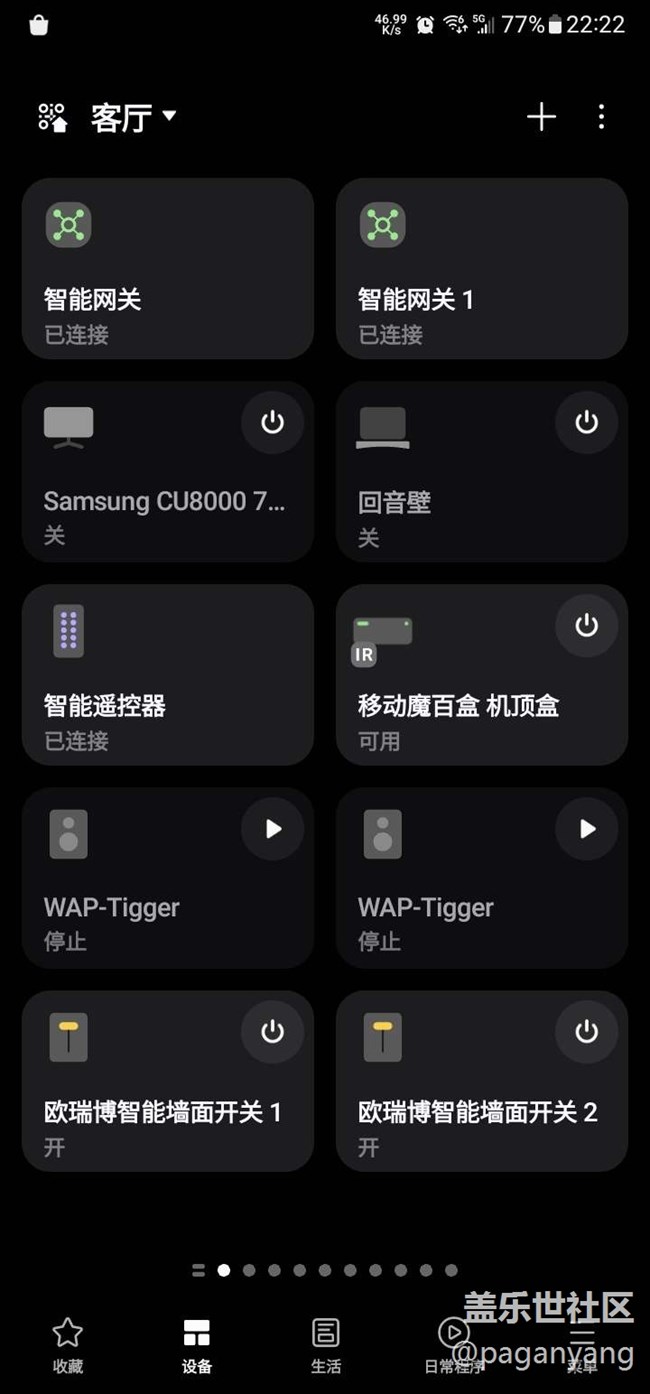The height and width of the screenshot is (1394, 650).
Task: Go to the 日常程序 tab
Action: point(454,1344)
